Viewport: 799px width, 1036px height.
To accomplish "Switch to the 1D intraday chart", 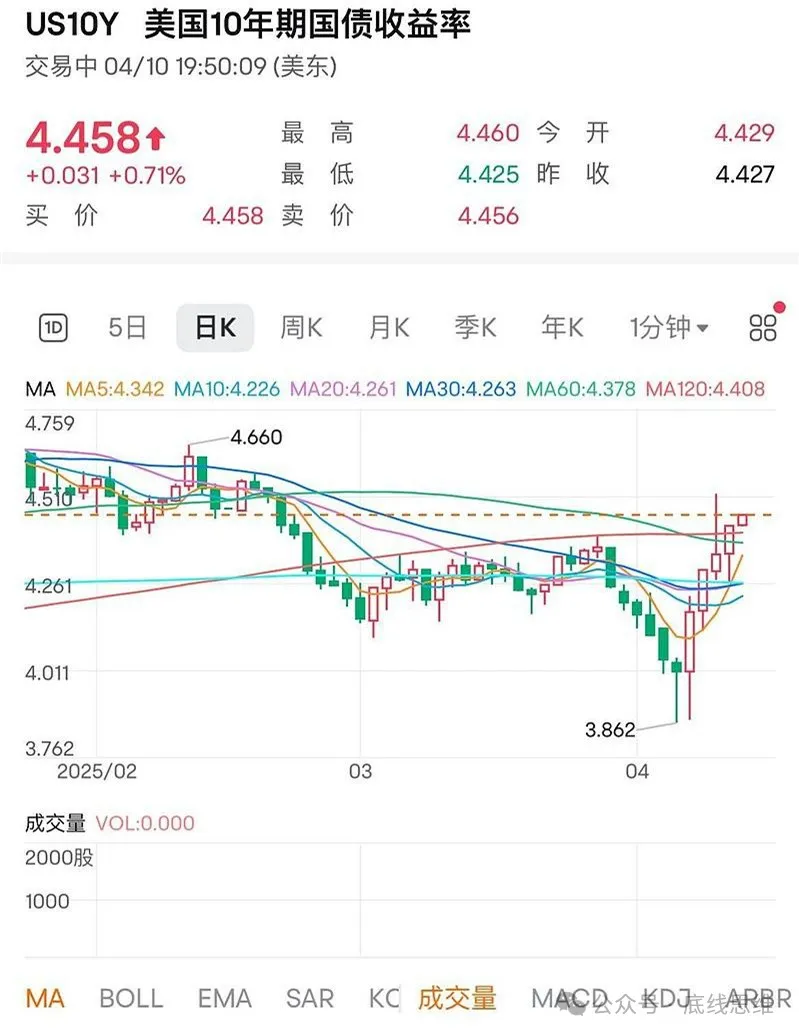I will [53, 328].
